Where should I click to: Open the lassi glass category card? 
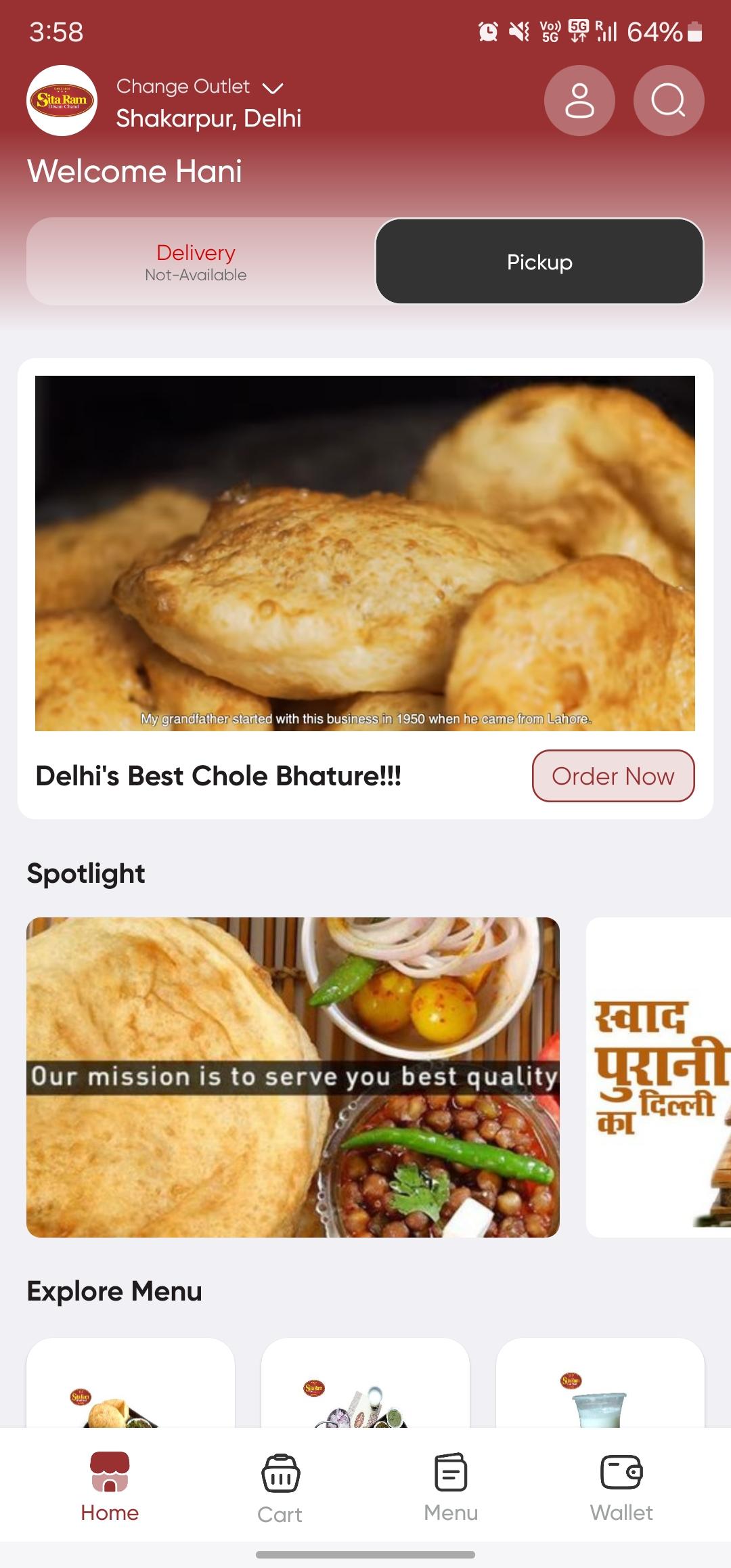point(600,1383)
